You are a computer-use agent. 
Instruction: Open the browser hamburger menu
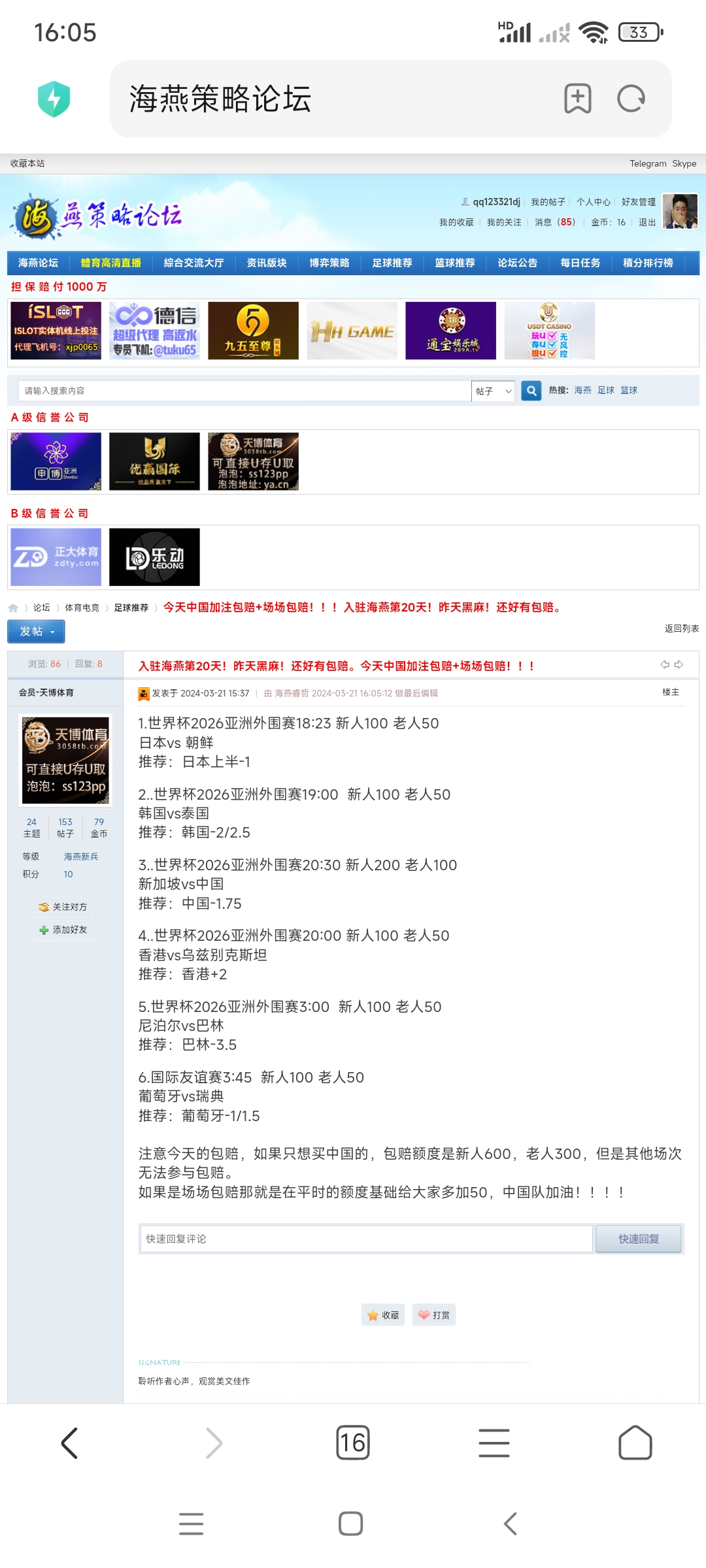pyautogui.click(x=494, y=1443)
